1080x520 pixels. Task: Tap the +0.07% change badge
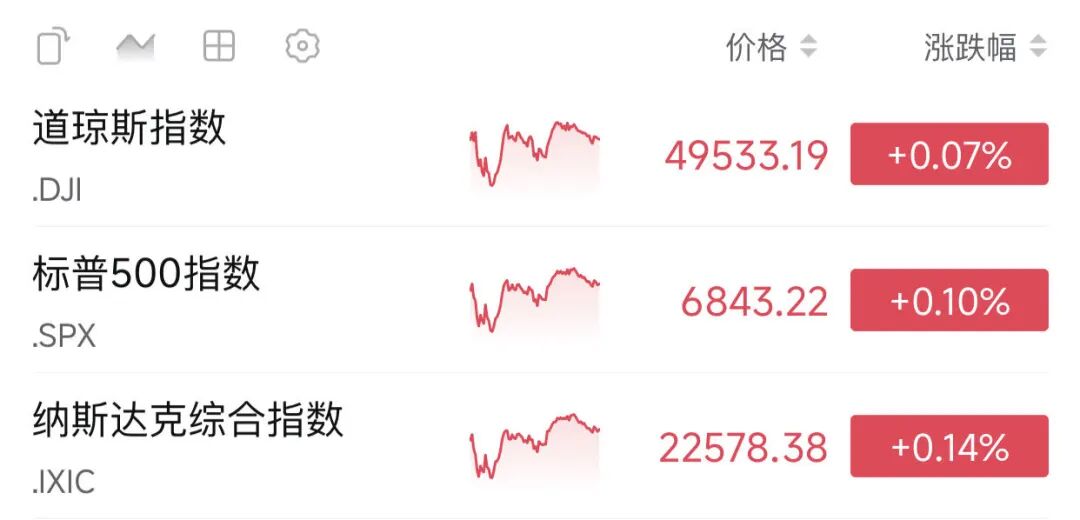(949, 155)
